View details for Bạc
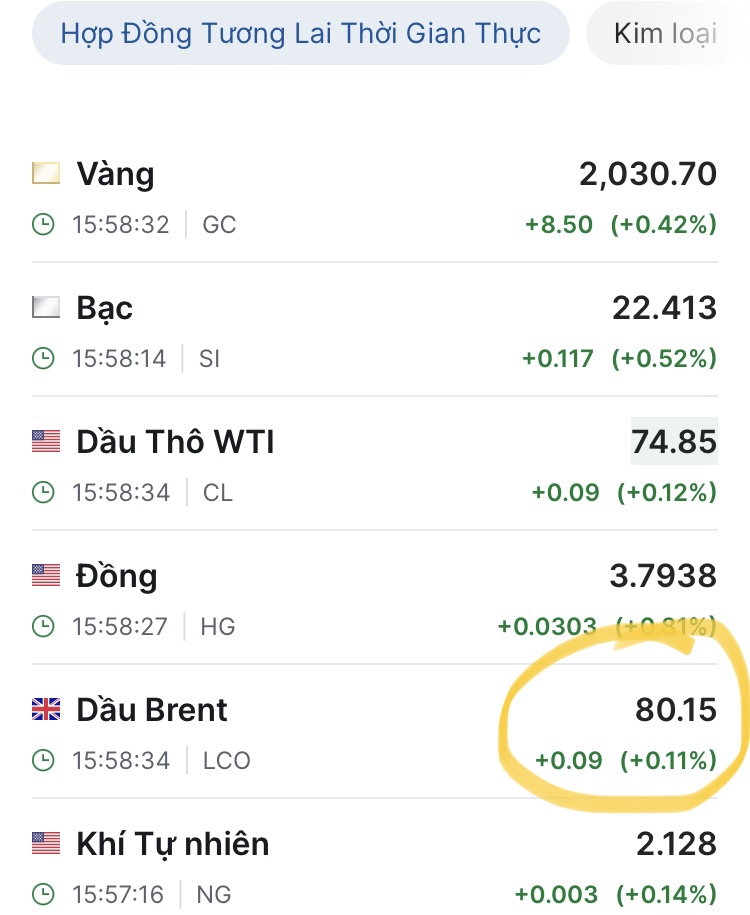Image resolution: width=750 pixels, height=915 pixels. click(x=105, y=308)
